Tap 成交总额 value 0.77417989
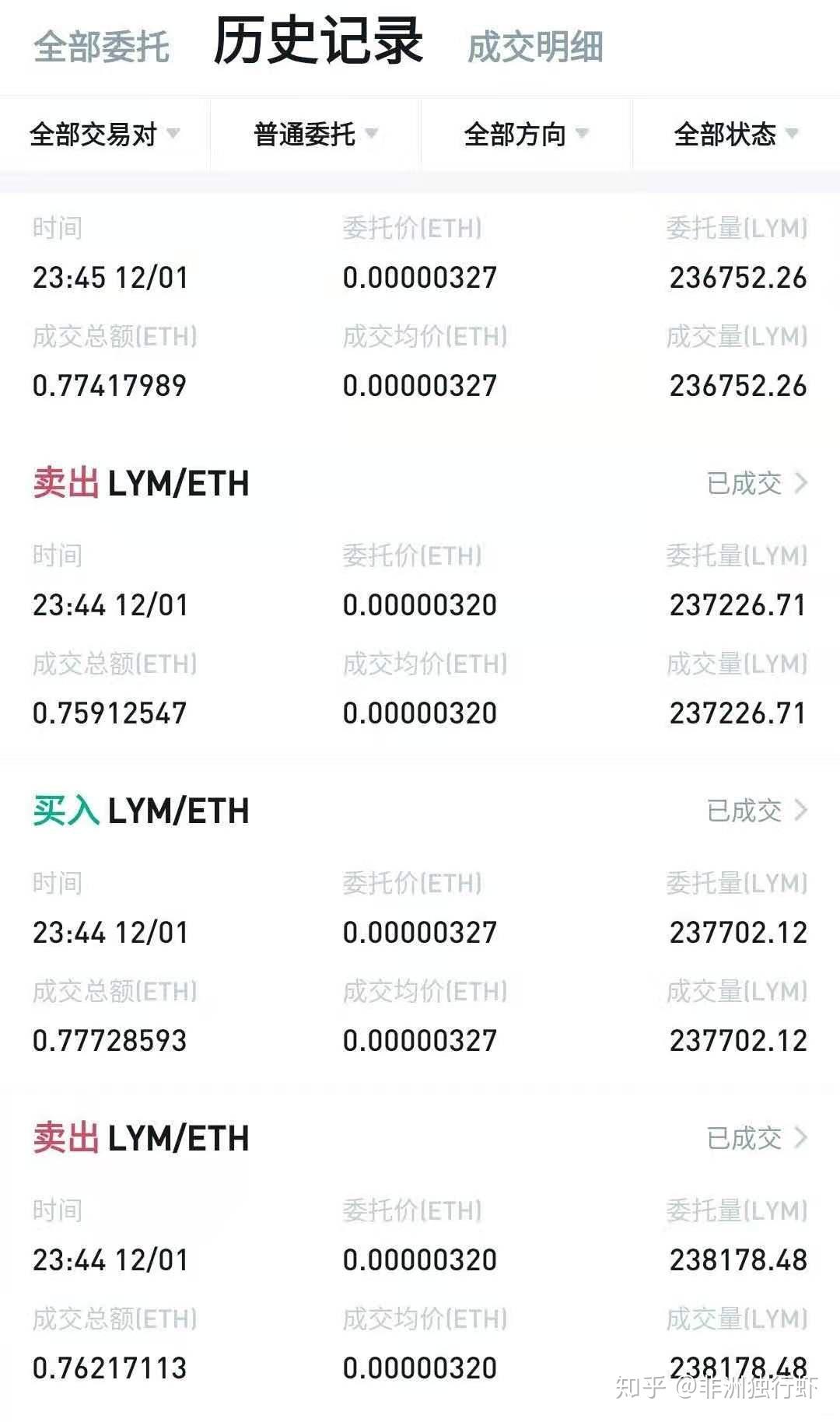The height and width of the screenshot is (1422, 840). pyautogui.click(x=109, y=384)
